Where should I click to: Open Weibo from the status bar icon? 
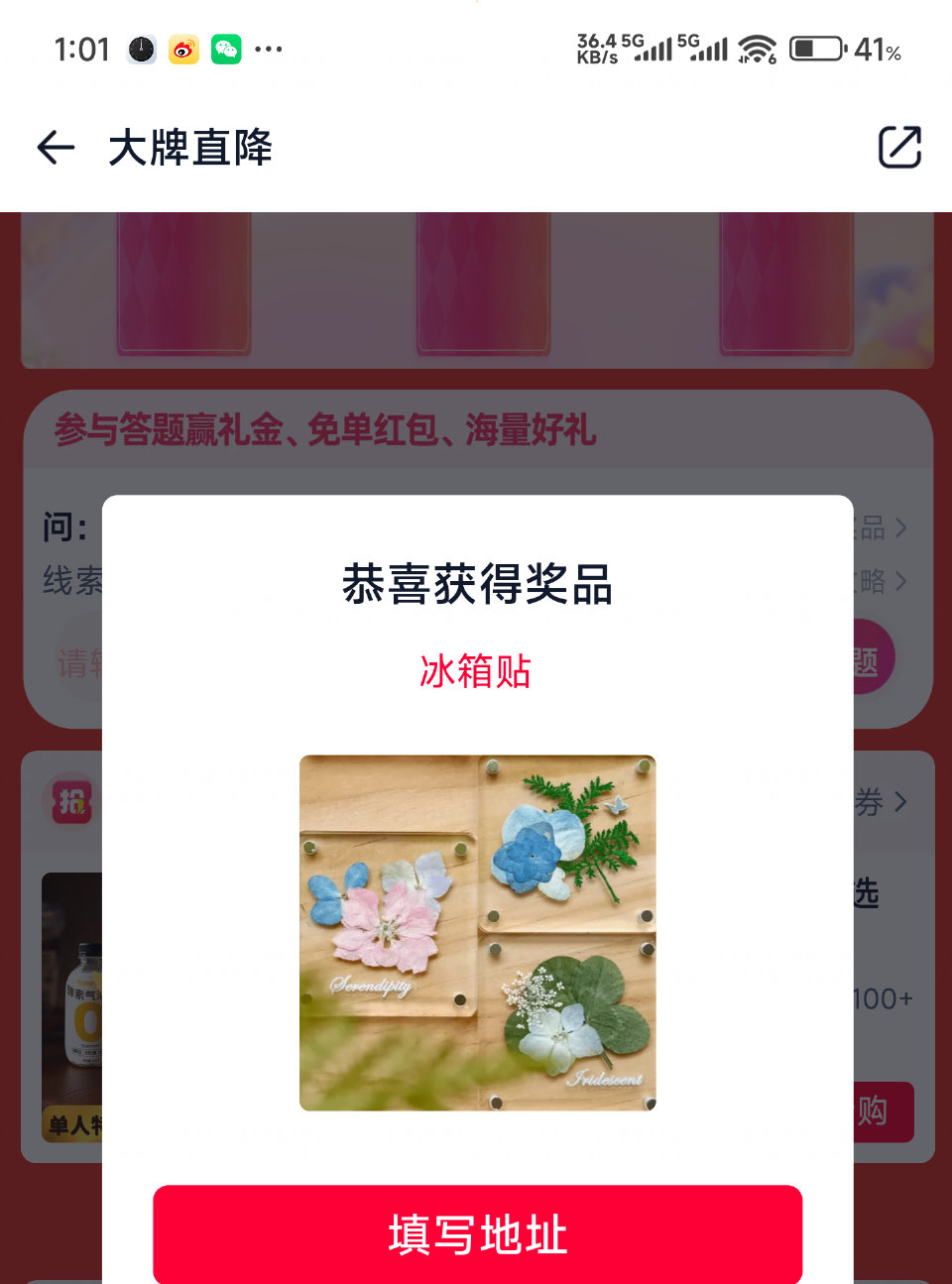point(183,50)
